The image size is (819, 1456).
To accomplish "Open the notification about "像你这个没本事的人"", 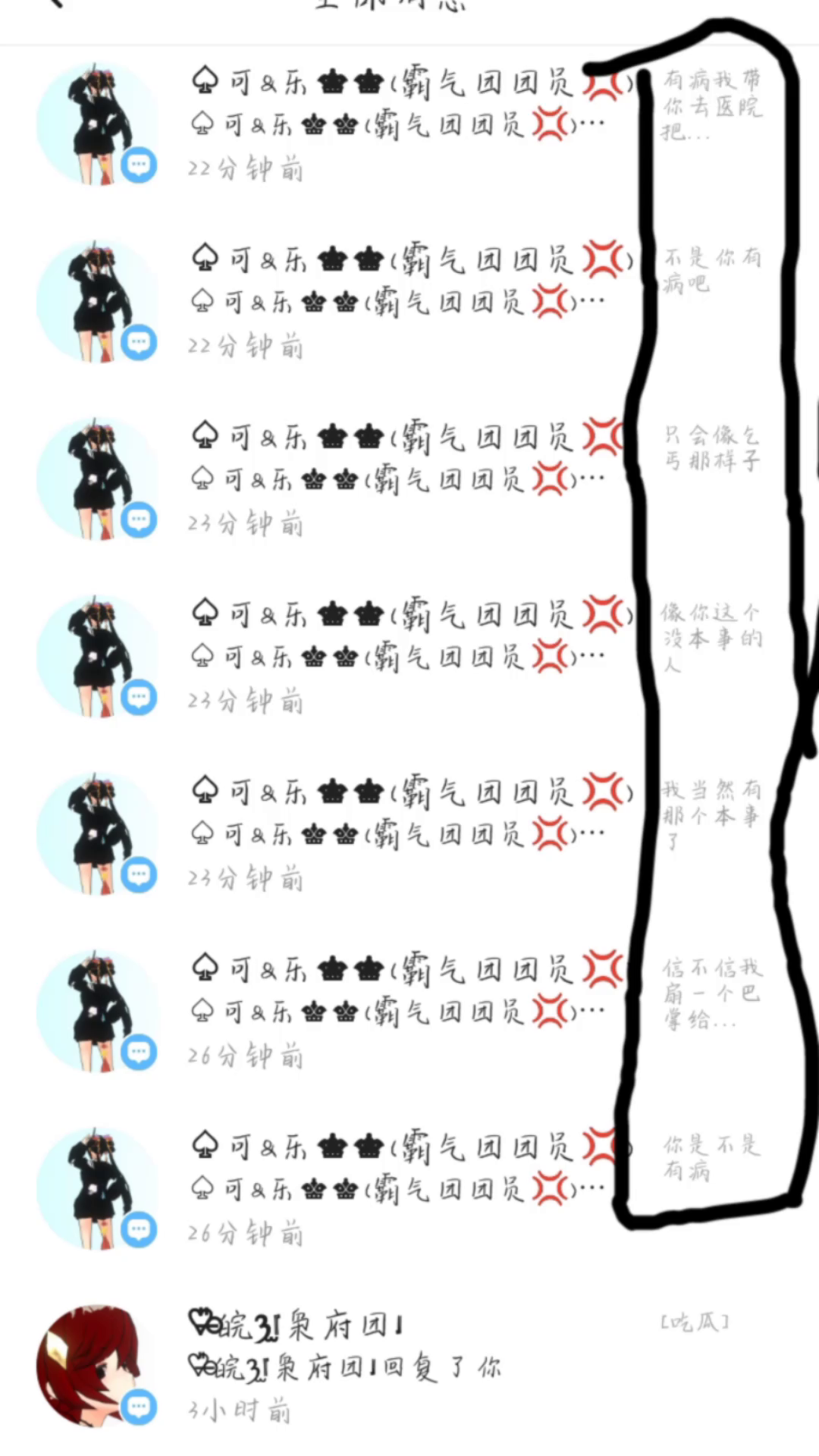I will tap(409, 657).
